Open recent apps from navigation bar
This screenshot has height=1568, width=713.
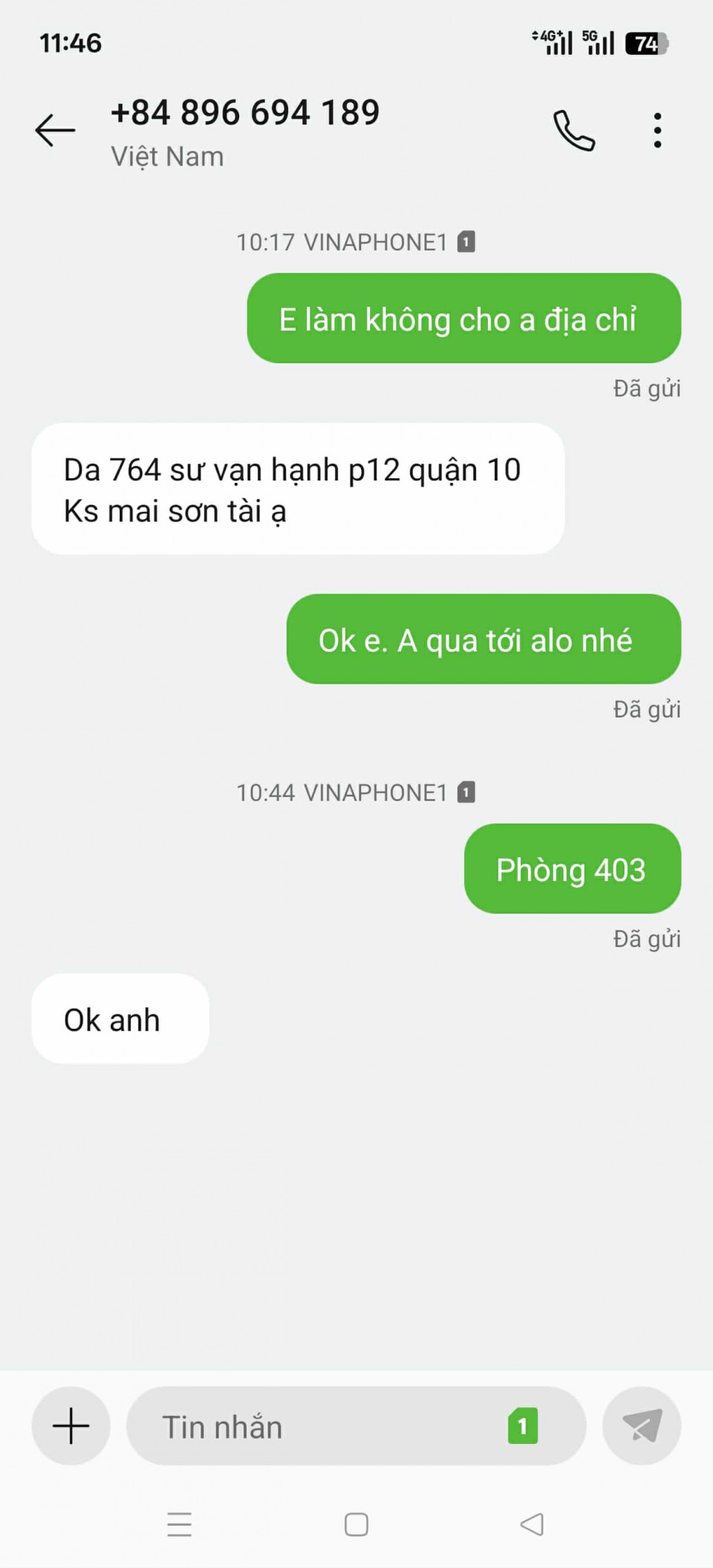[x=180, y=1525]
